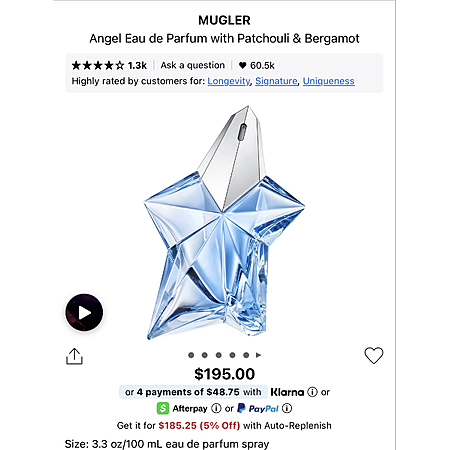450x450 pixels.
Task: Add Angel perfume to Loves with heart
Action: (374, 355)
